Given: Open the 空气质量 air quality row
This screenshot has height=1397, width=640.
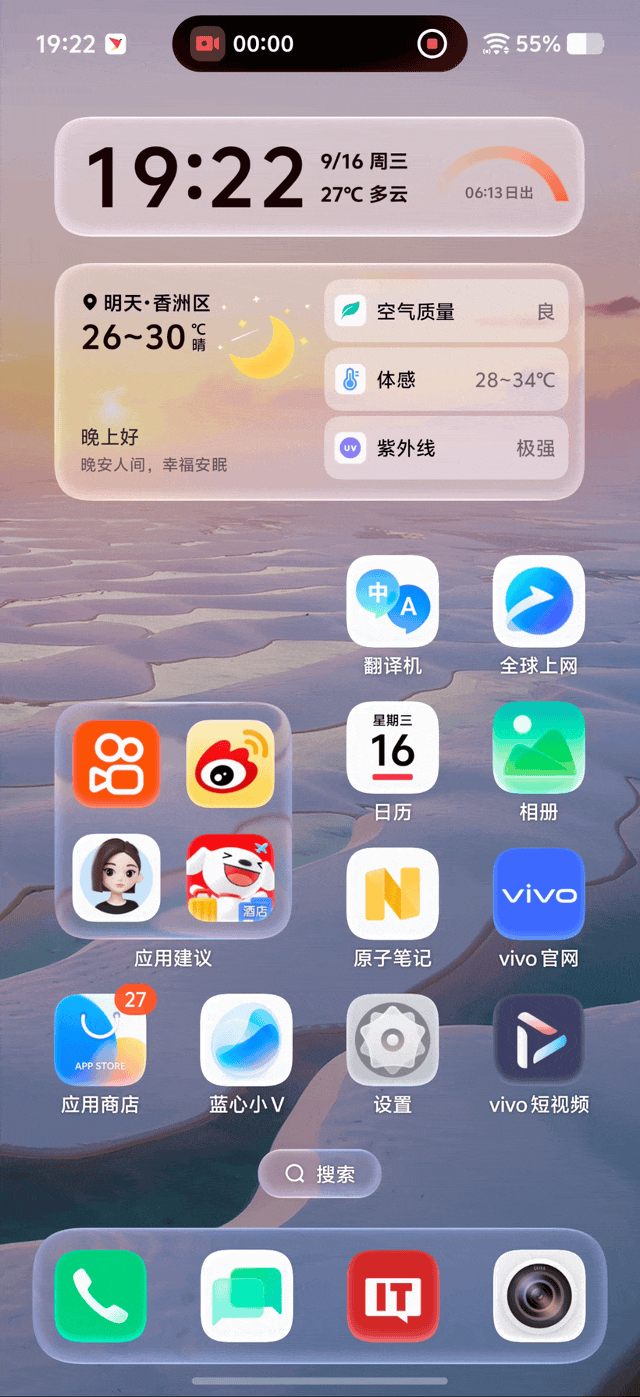Looking at the screenshot, I should [x=446, y=311].
